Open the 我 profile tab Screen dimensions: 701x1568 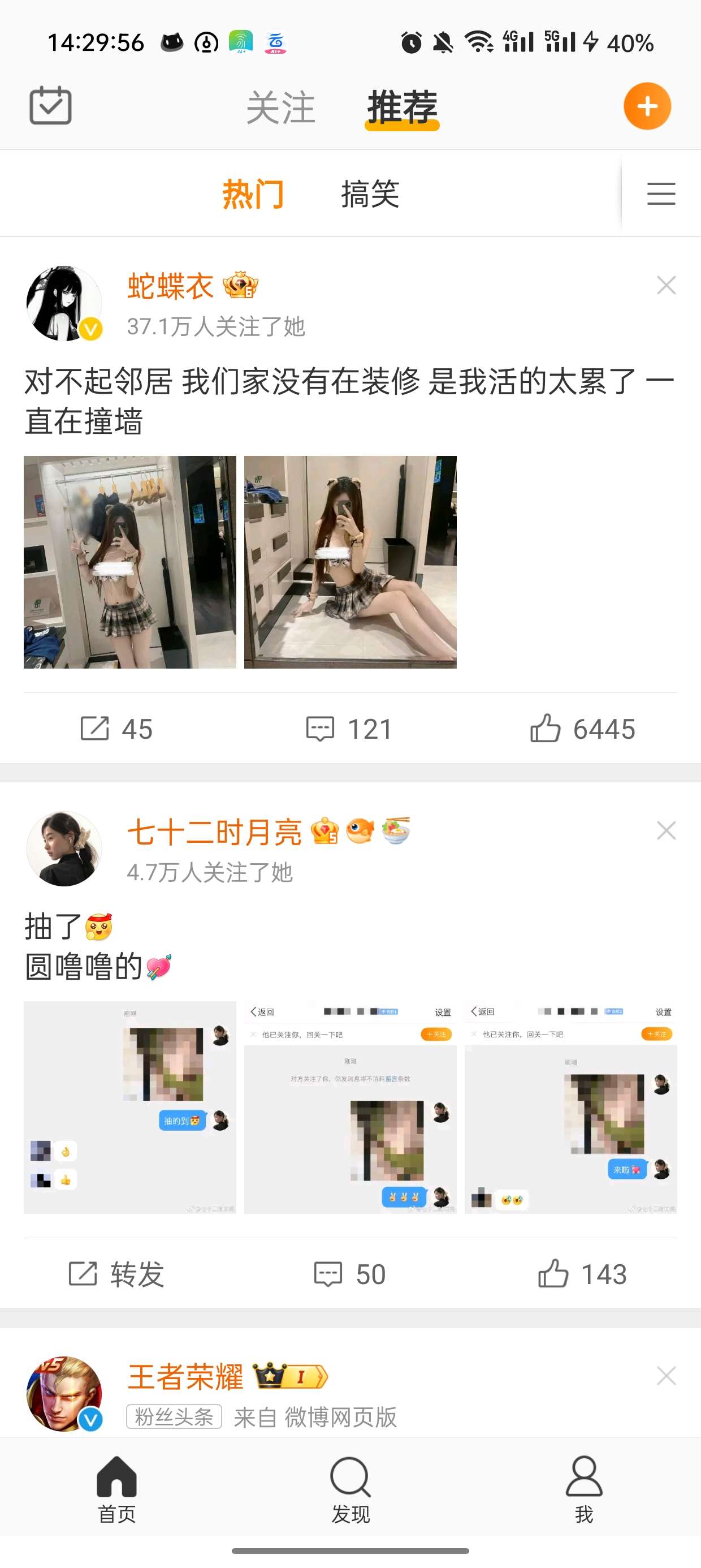[584, 1488]
